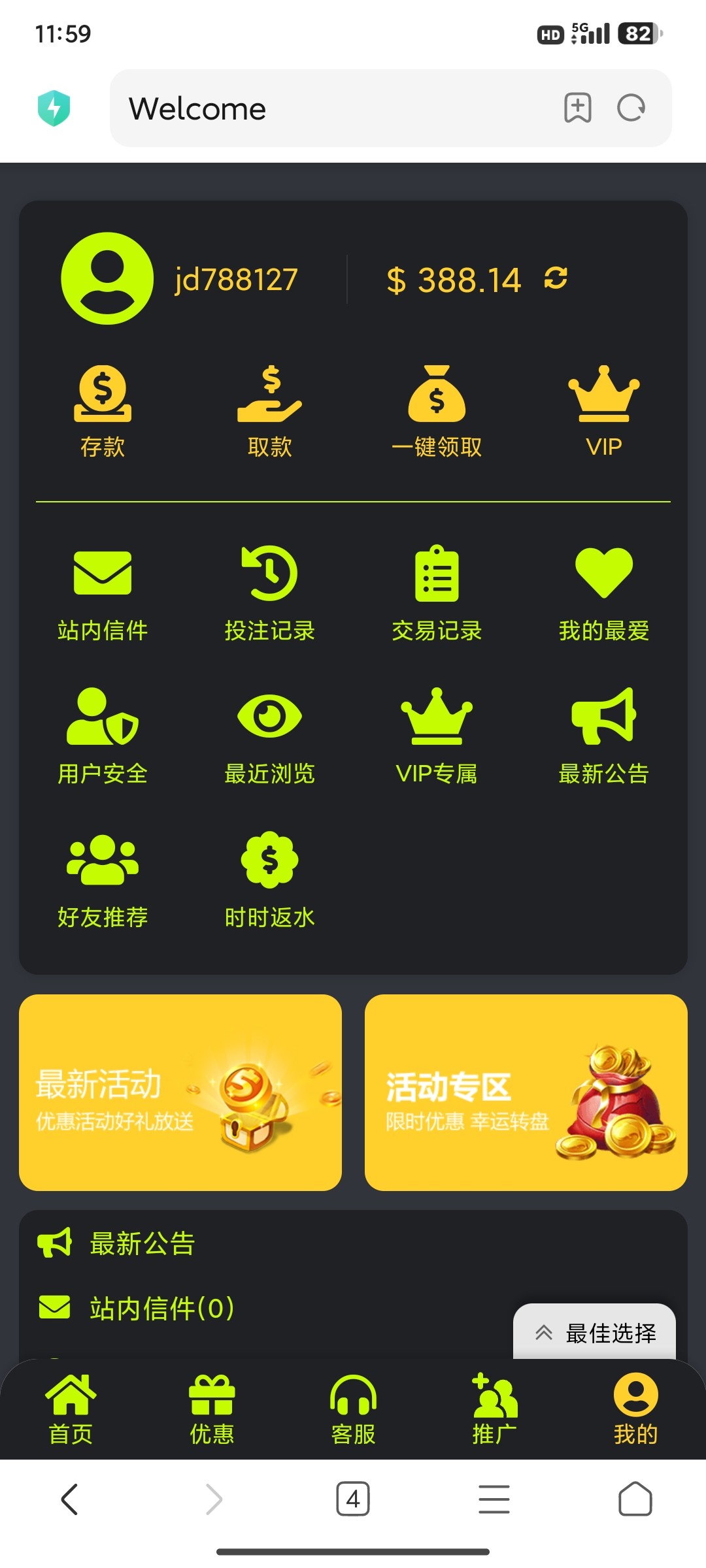706x1568 pixels.
Task: Switch to the 首页 home tab
Action: click(x=71, y=1410)
